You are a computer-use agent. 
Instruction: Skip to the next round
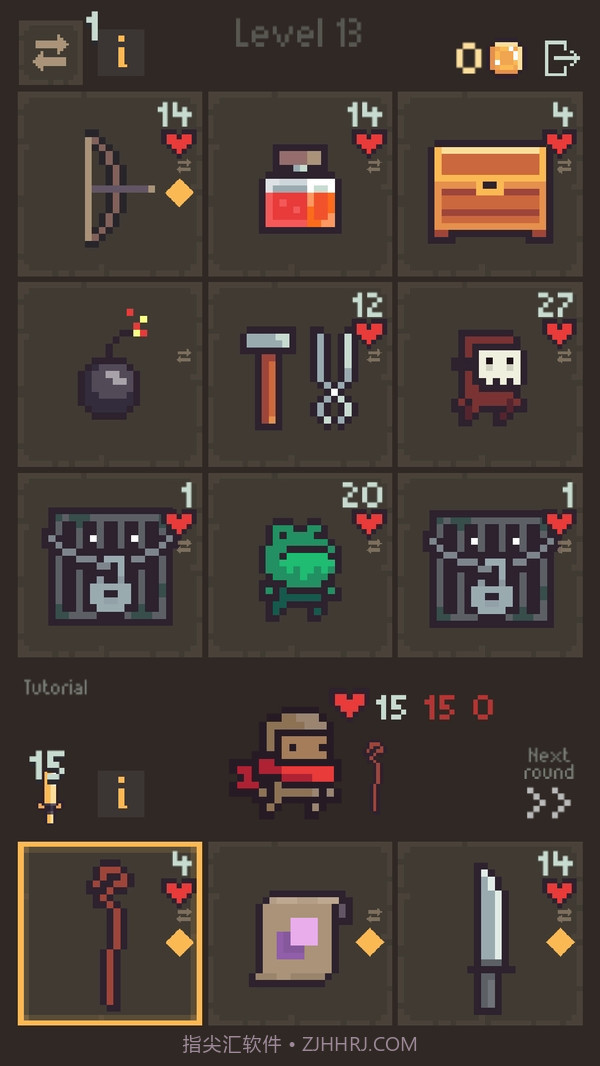pos(548,785)
